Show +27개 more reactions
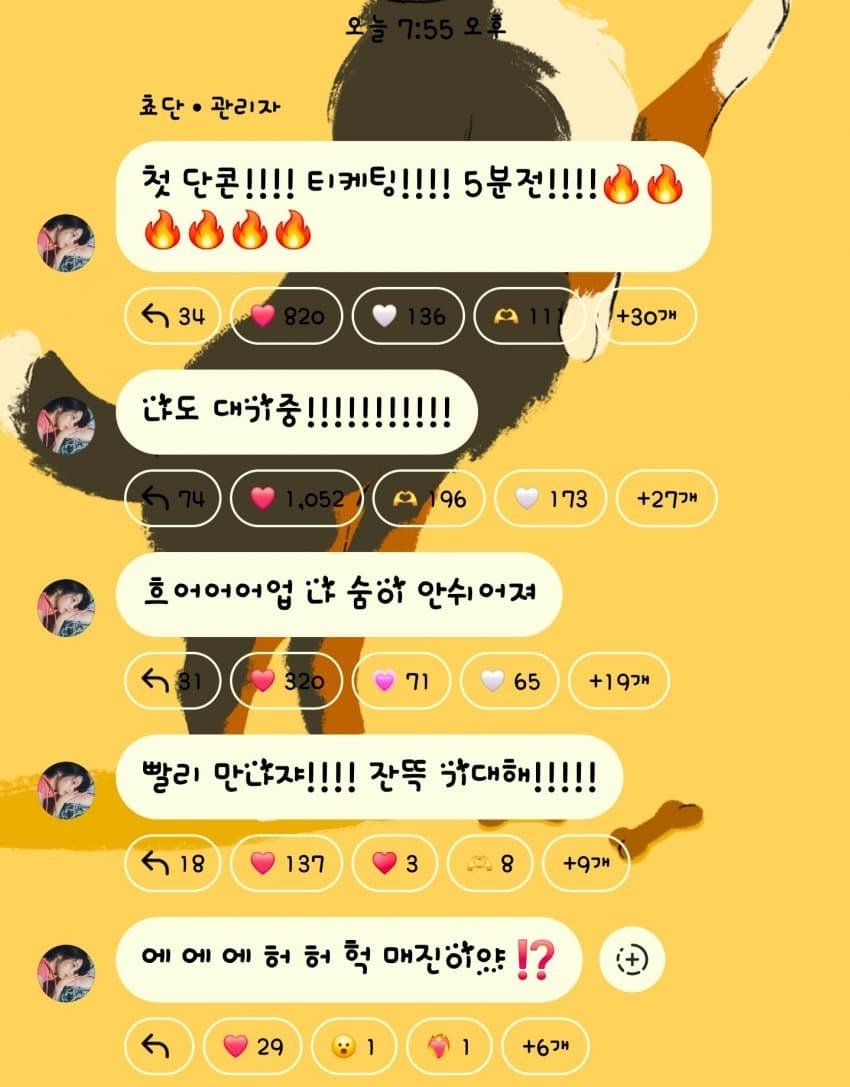This screenshot has width=850, height=1087. click(666, 498)
